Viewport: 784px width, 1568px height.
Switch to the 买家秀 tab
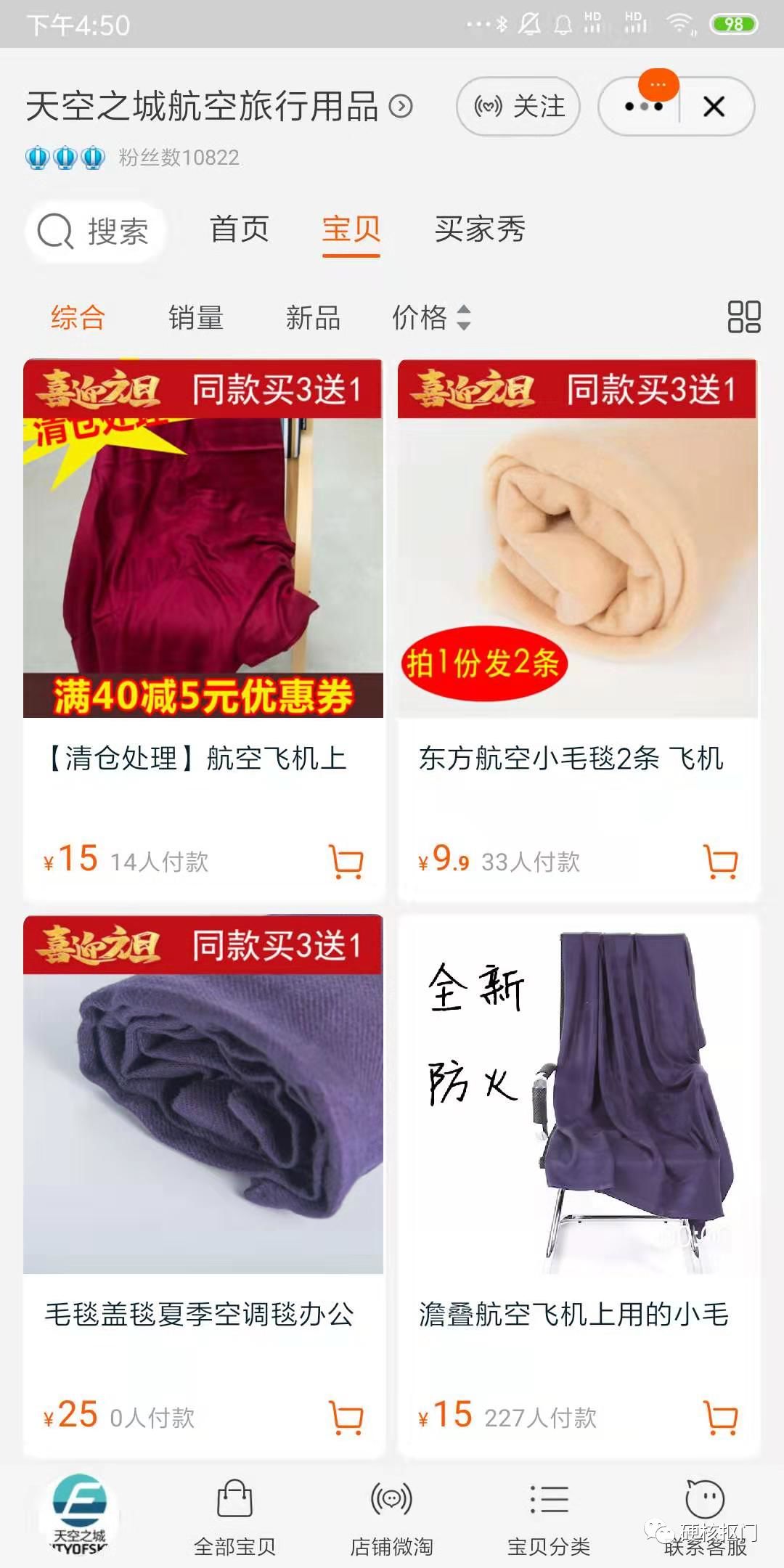coord(481,229)
